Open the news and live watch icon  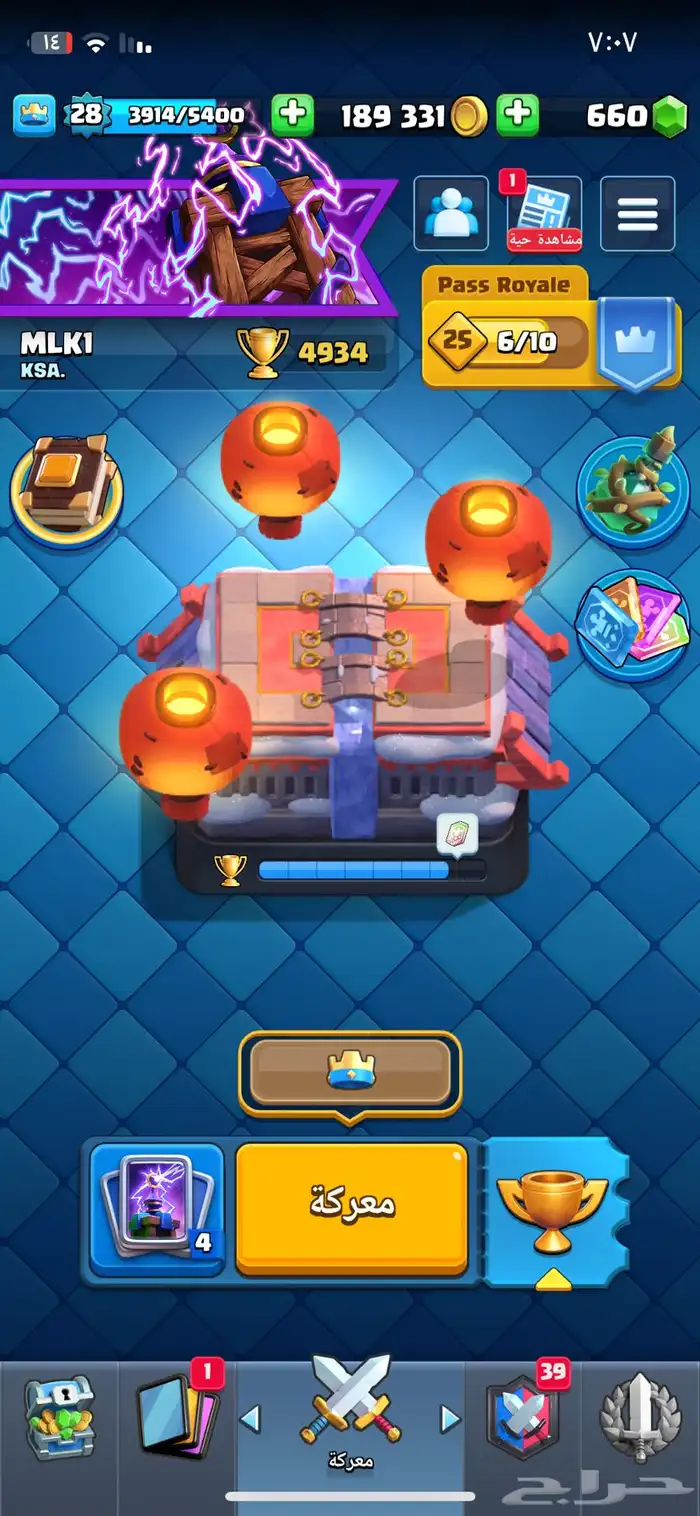tap(544, 214)
